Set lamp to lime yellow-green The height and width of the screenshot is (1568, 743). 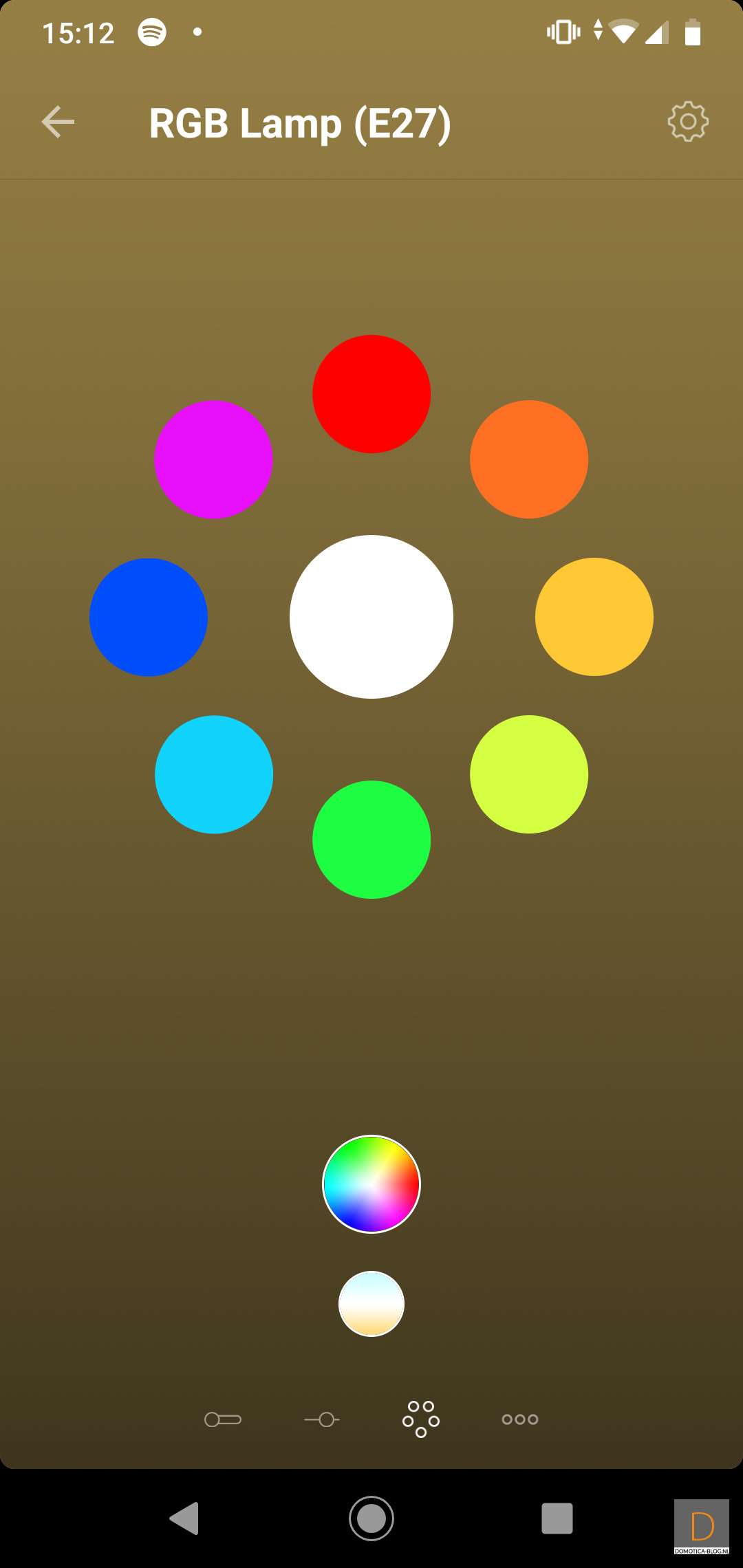[529, 774]
